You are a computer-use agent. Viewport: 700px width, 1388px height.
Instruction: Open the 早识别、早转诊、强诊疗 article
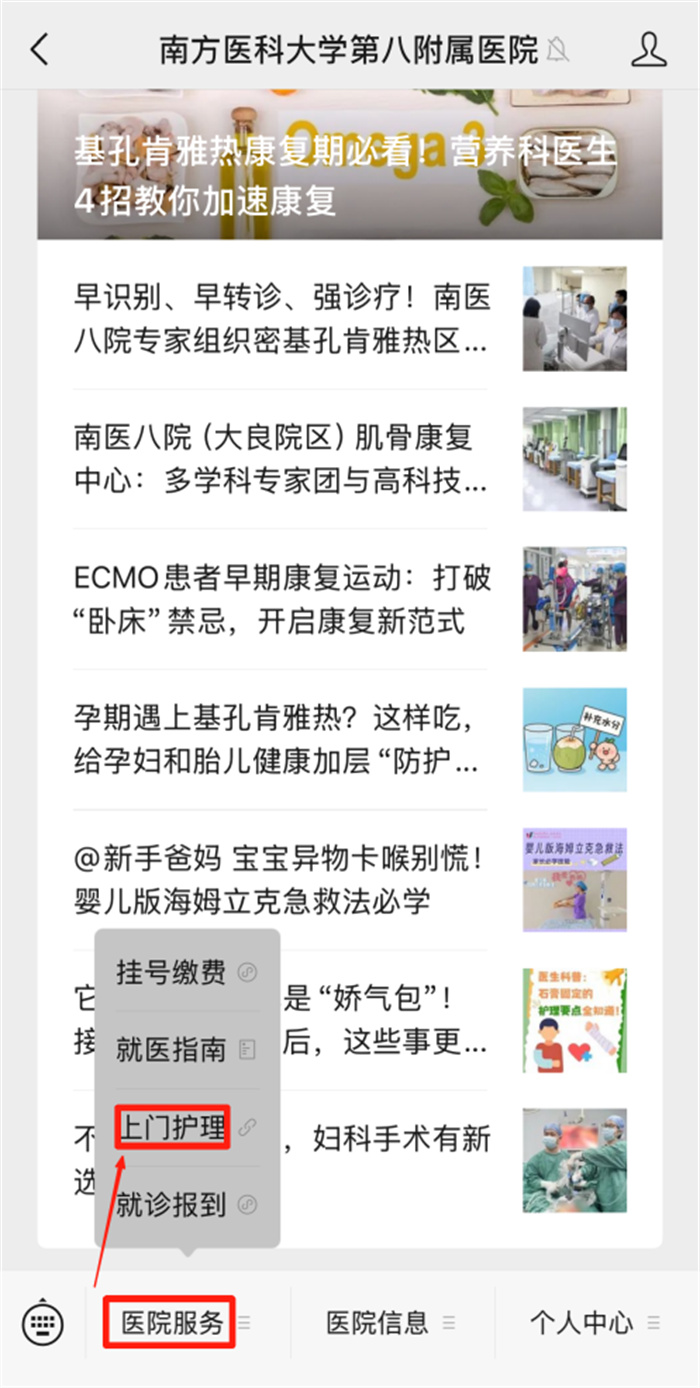click(281, 319)
